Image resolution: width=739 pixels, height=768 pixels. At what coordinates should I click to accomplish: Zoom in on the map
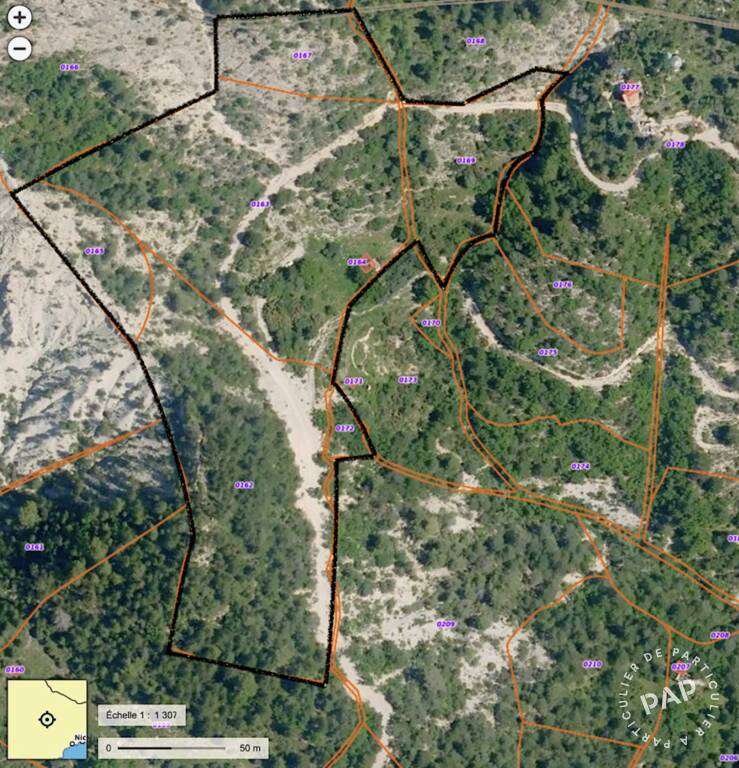click(x=19, y=17)
